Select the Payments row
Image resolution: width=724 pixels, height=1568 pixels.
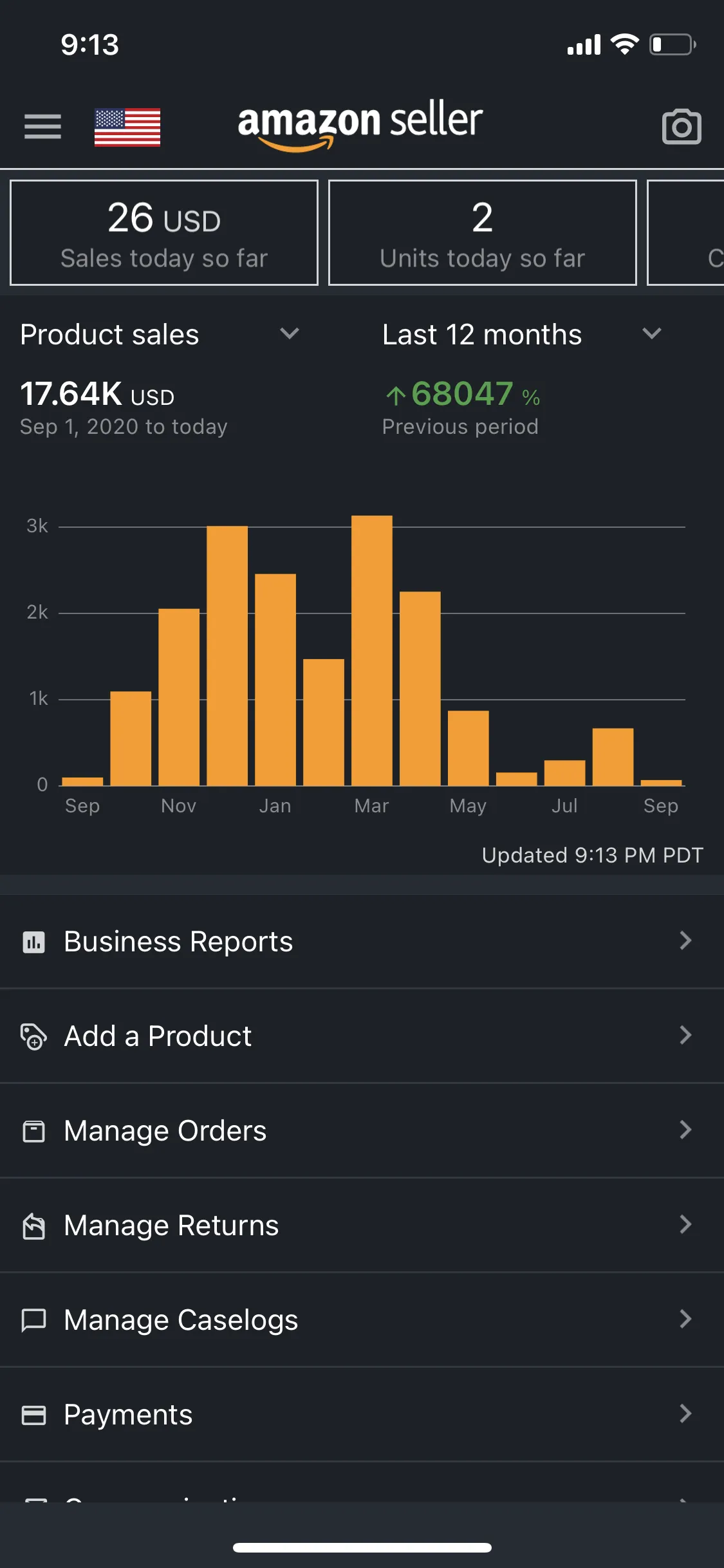360,1414
